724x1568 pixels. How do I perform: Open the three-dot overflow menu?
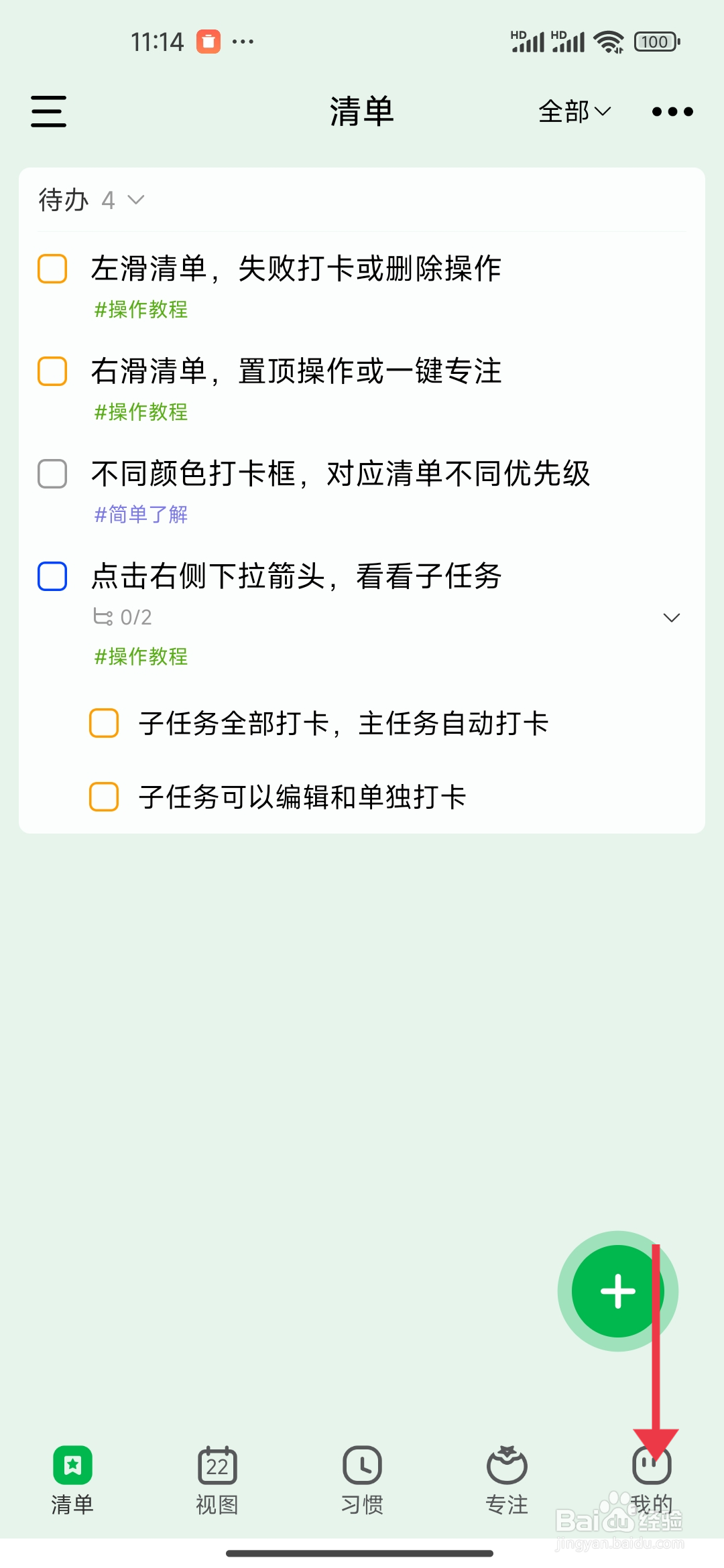click(x=672, y=111)
